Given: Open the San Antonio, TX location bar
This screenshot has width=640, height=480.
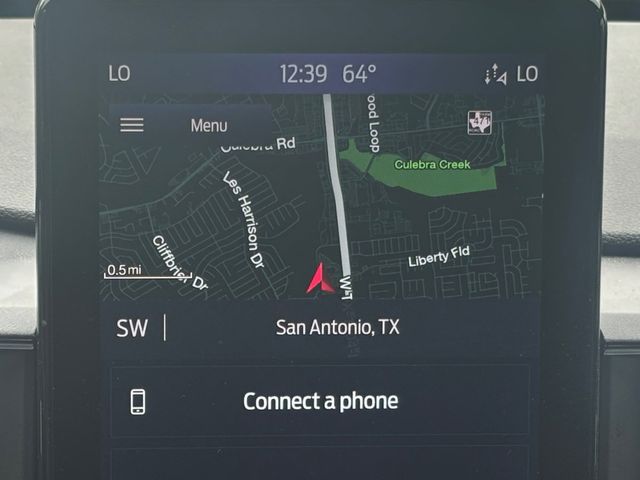Looking at the screenshot, I should pyautogui.click(x=337, y=327).
